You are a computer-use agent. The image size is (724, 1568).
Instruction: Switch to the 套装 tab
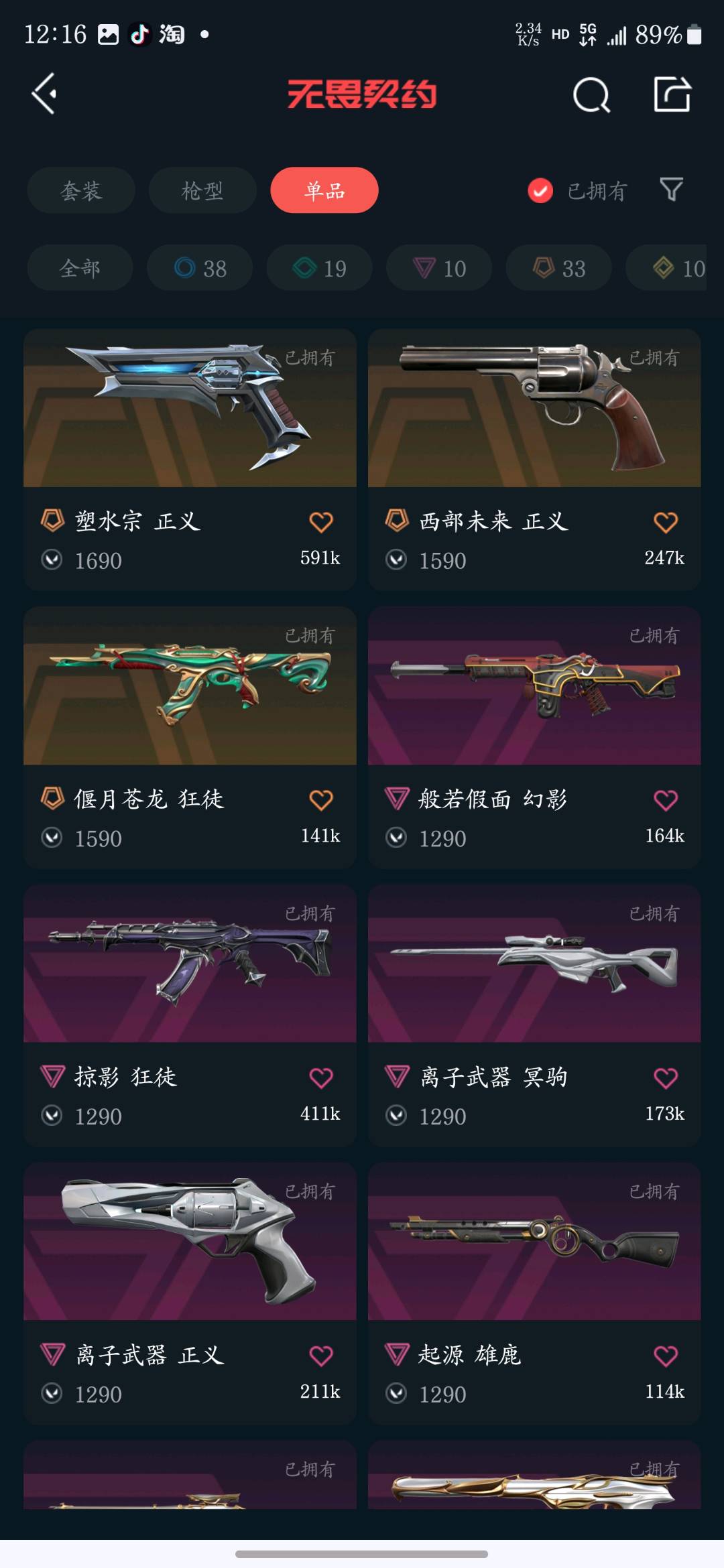pos(81,190)
